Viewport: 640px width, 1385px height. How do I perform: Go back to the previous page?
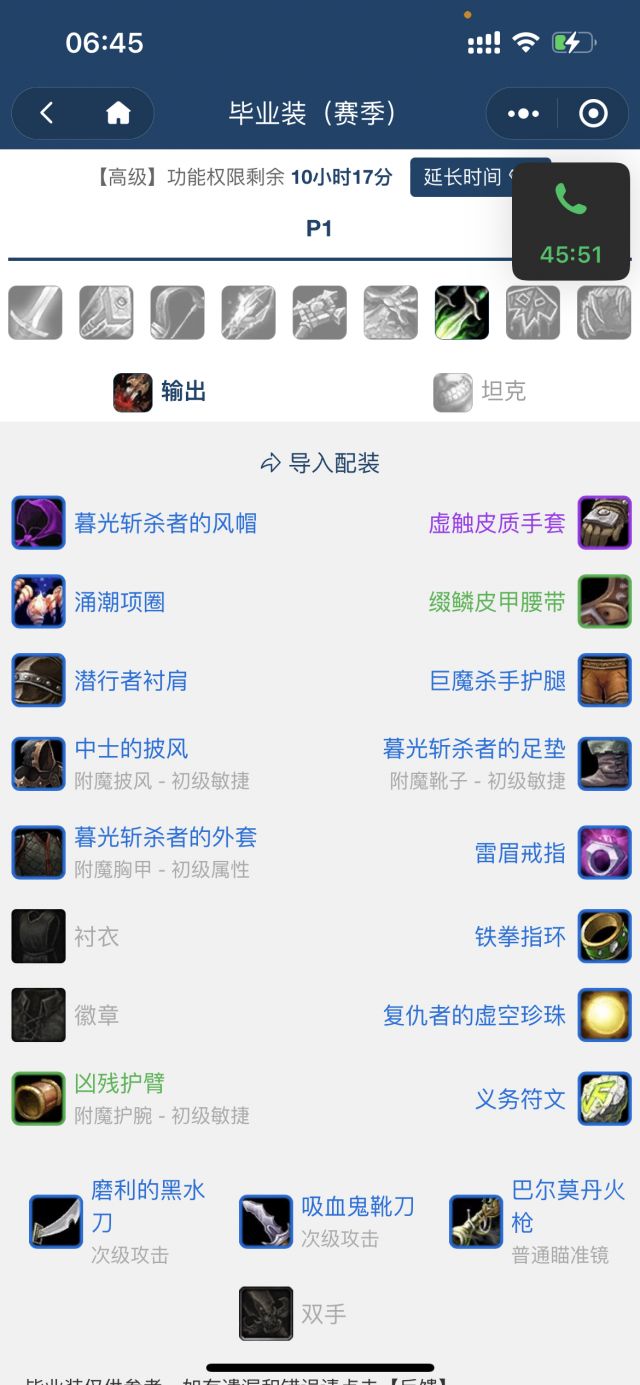pos(46,114)
